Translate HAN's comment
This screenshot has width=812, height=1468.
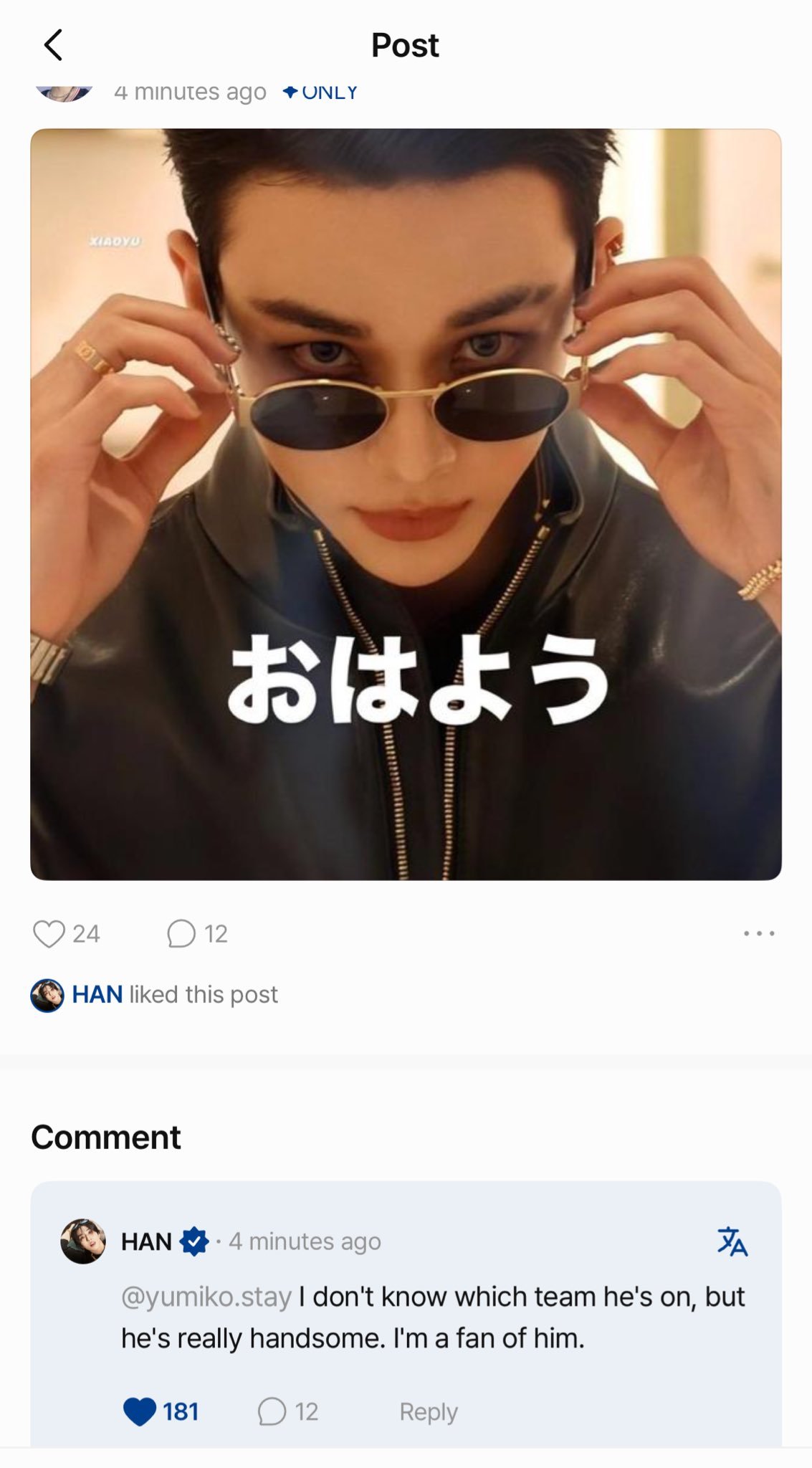click(x=732, y=1241)
